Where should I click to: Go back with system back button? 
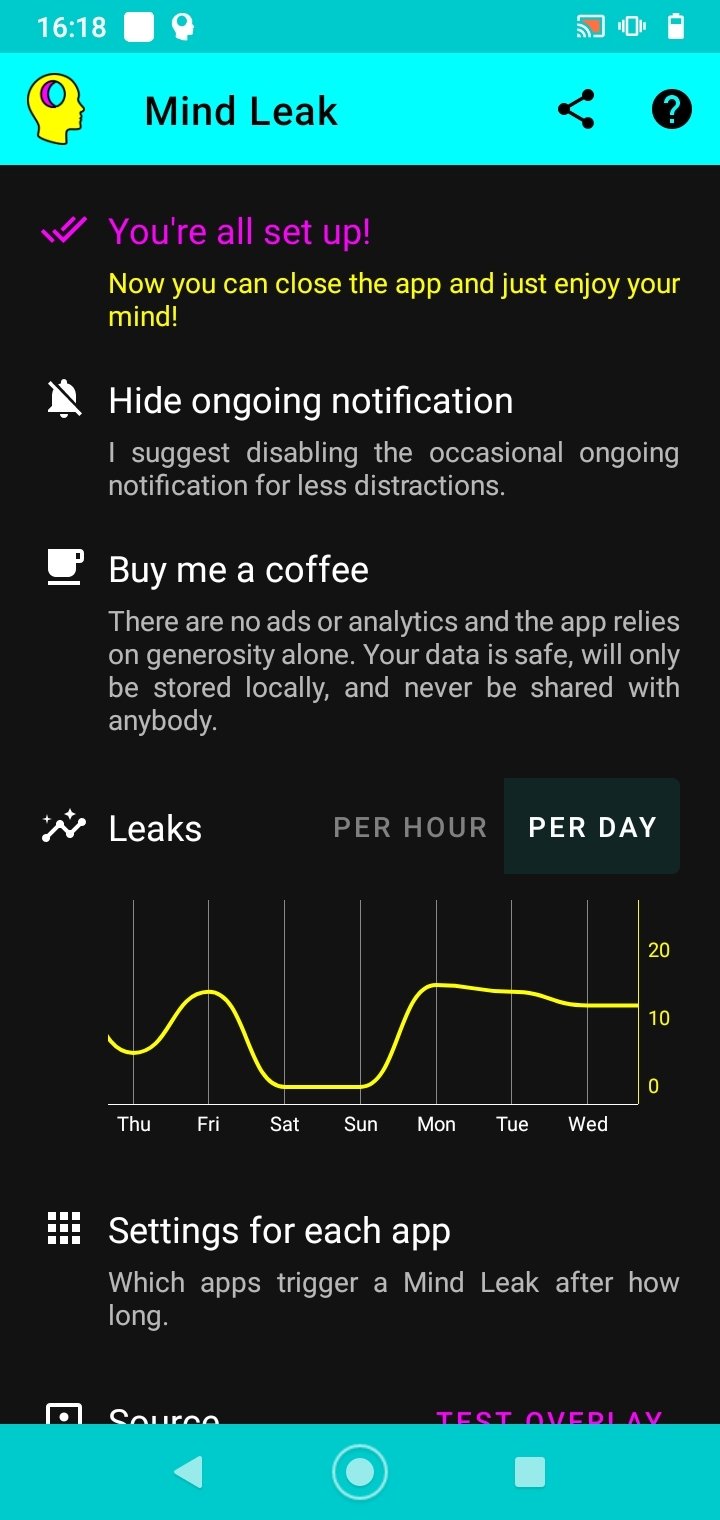[x=188, y=1471]
